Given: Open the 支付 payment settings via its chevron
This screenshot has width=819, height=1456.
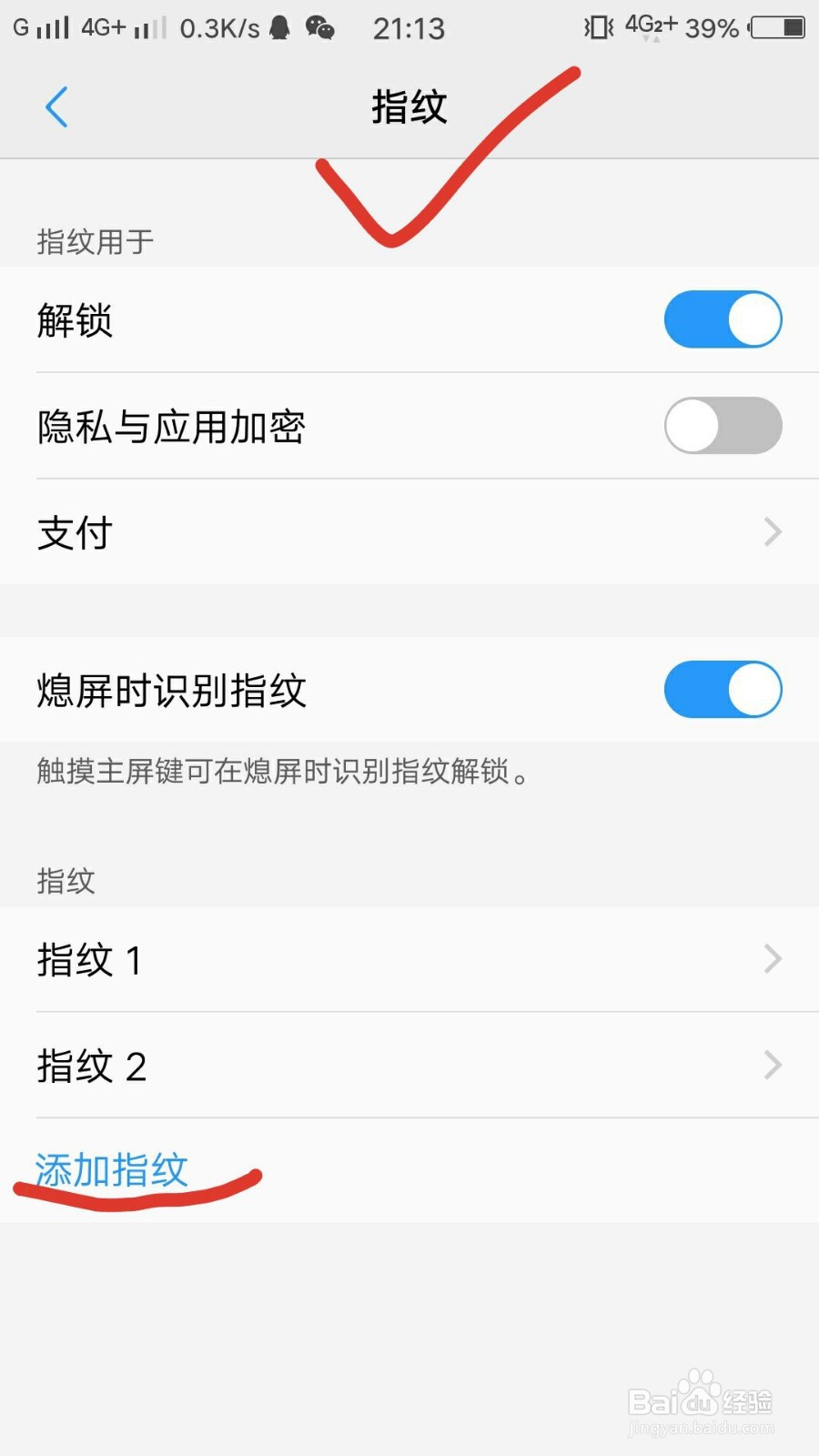Looking at the screenshot, I should 772,531.
